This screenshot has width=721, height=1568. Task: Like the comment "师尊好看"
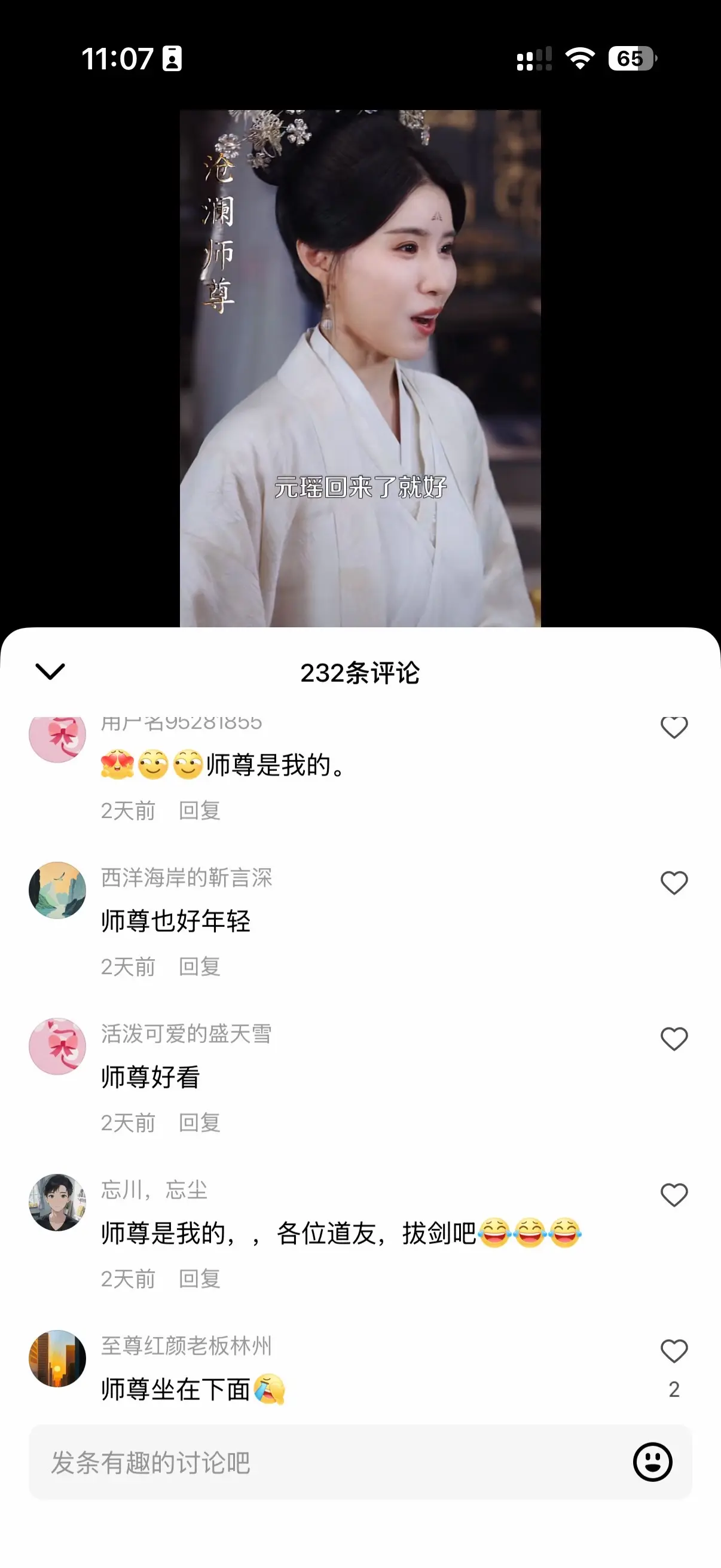[x=674, y=1039]
